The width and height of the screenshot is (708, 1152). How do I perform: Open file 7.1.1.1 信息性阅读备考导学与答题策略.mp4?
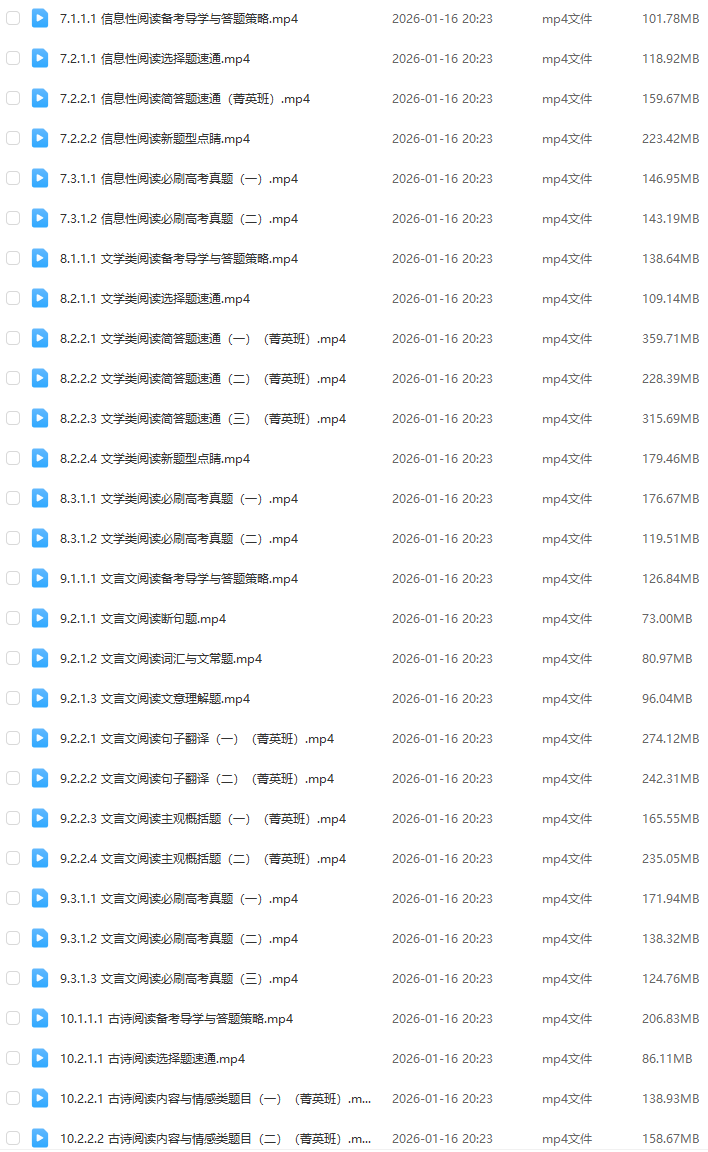coord(178,19)
